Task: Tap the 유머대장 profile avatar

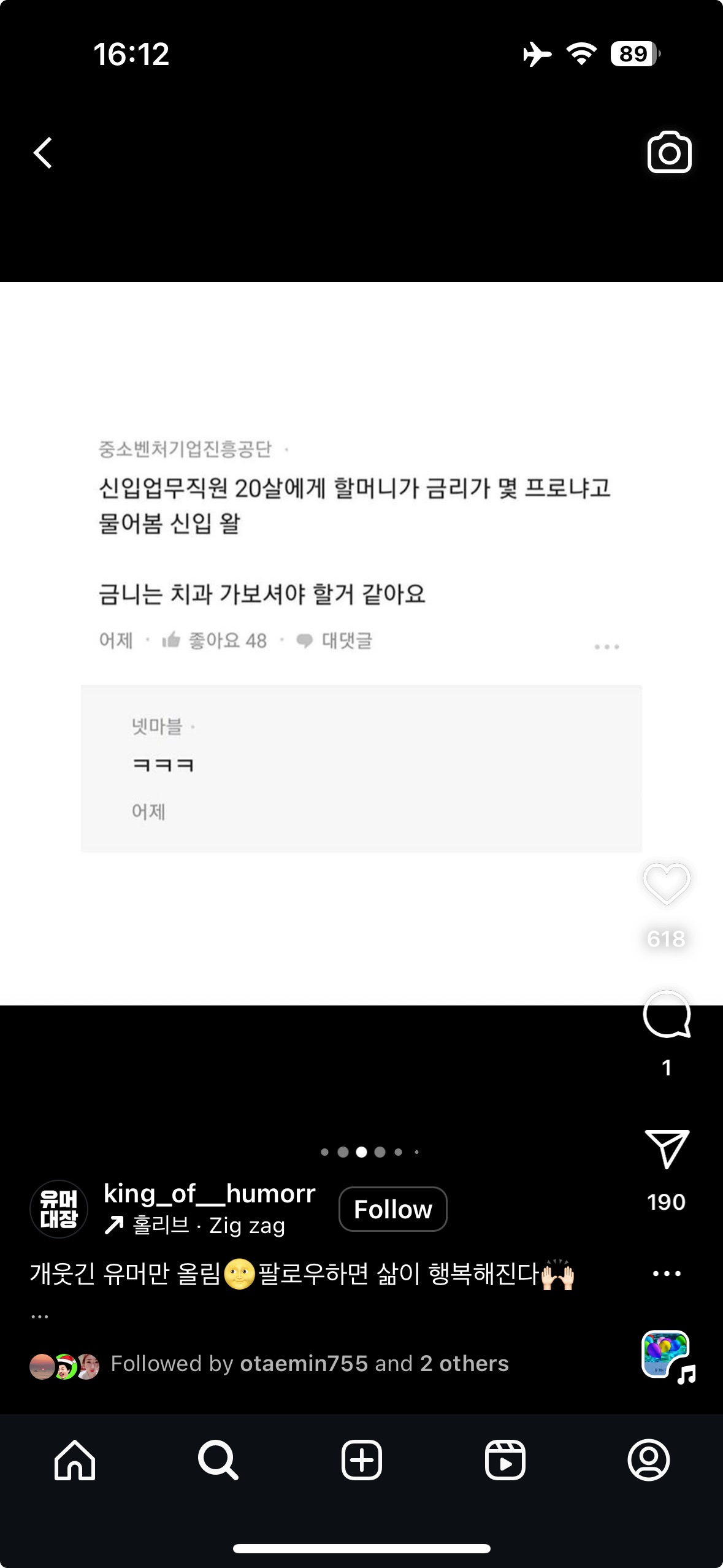Action: click(59, 1209)
